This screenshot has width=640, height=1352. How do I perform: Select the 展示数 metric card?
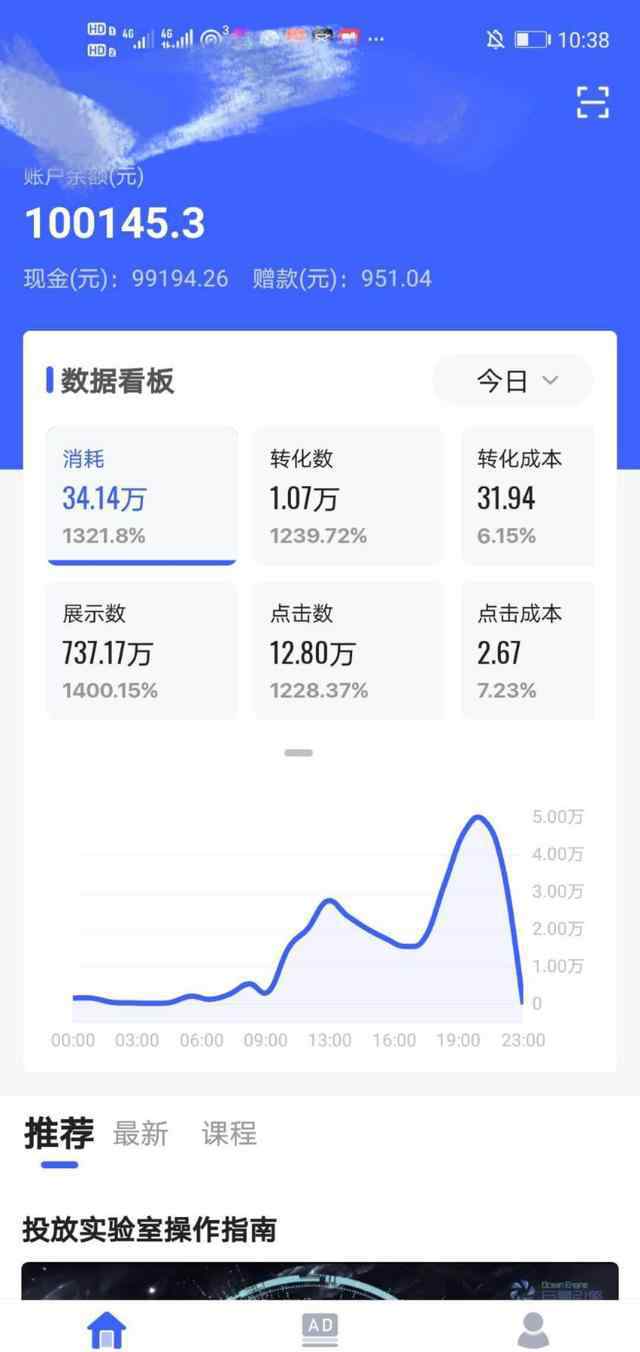point(142,650)
